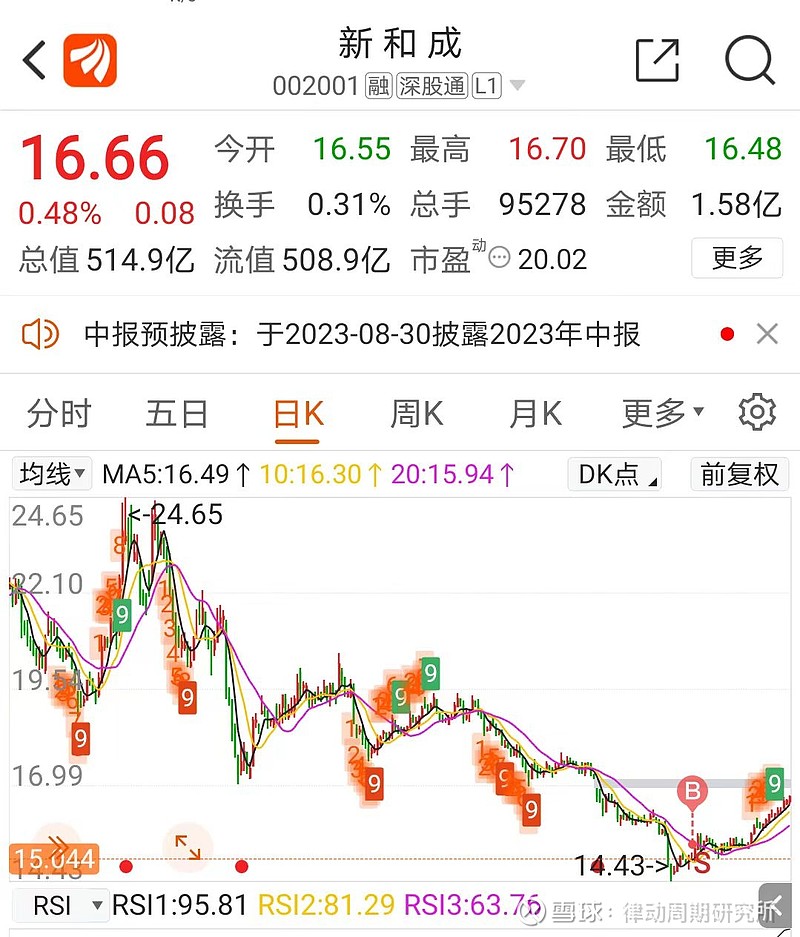This screenshot has width=800, height=937.
Task: Select the 日K chart tab
Action: 298,413
